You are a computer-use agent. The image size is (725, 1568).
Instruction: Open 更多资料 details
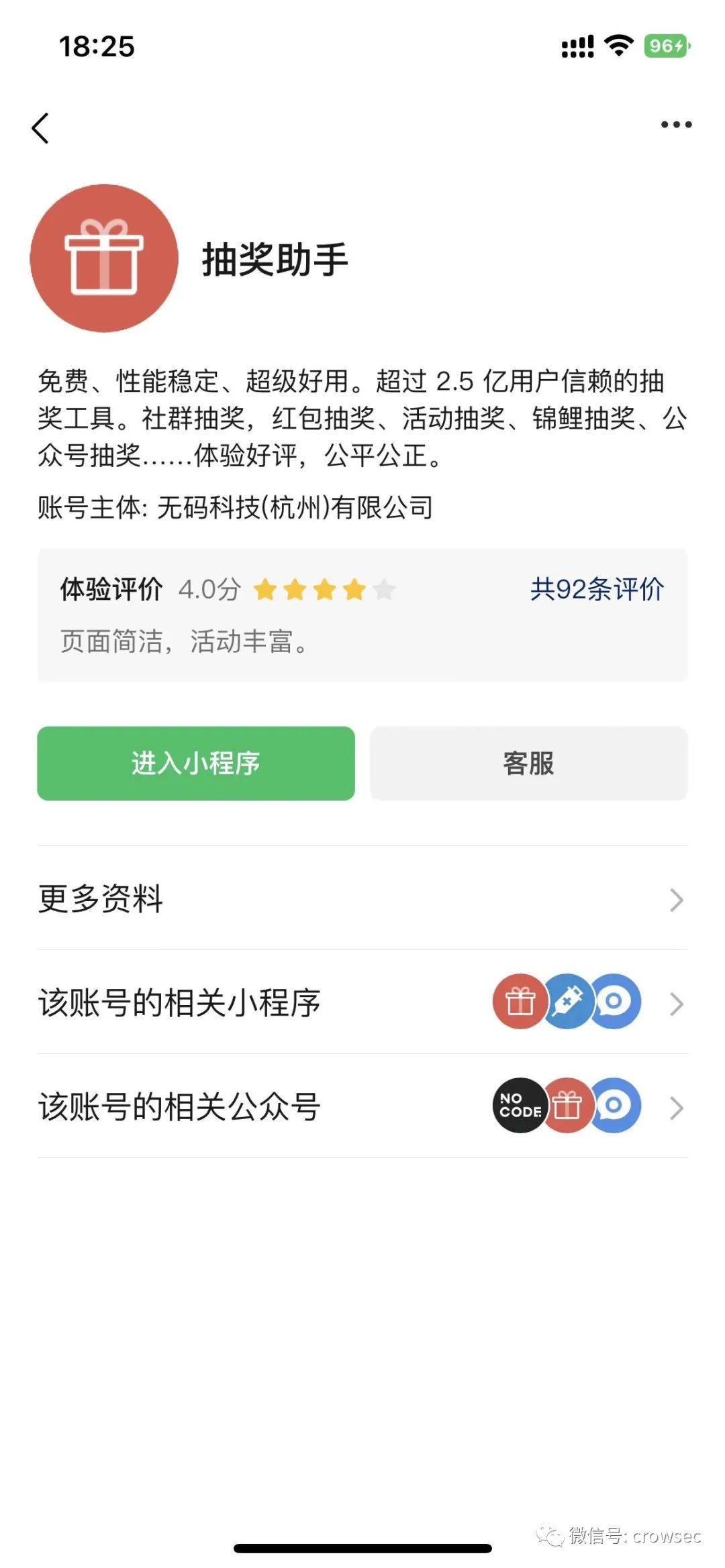(362, 898)
